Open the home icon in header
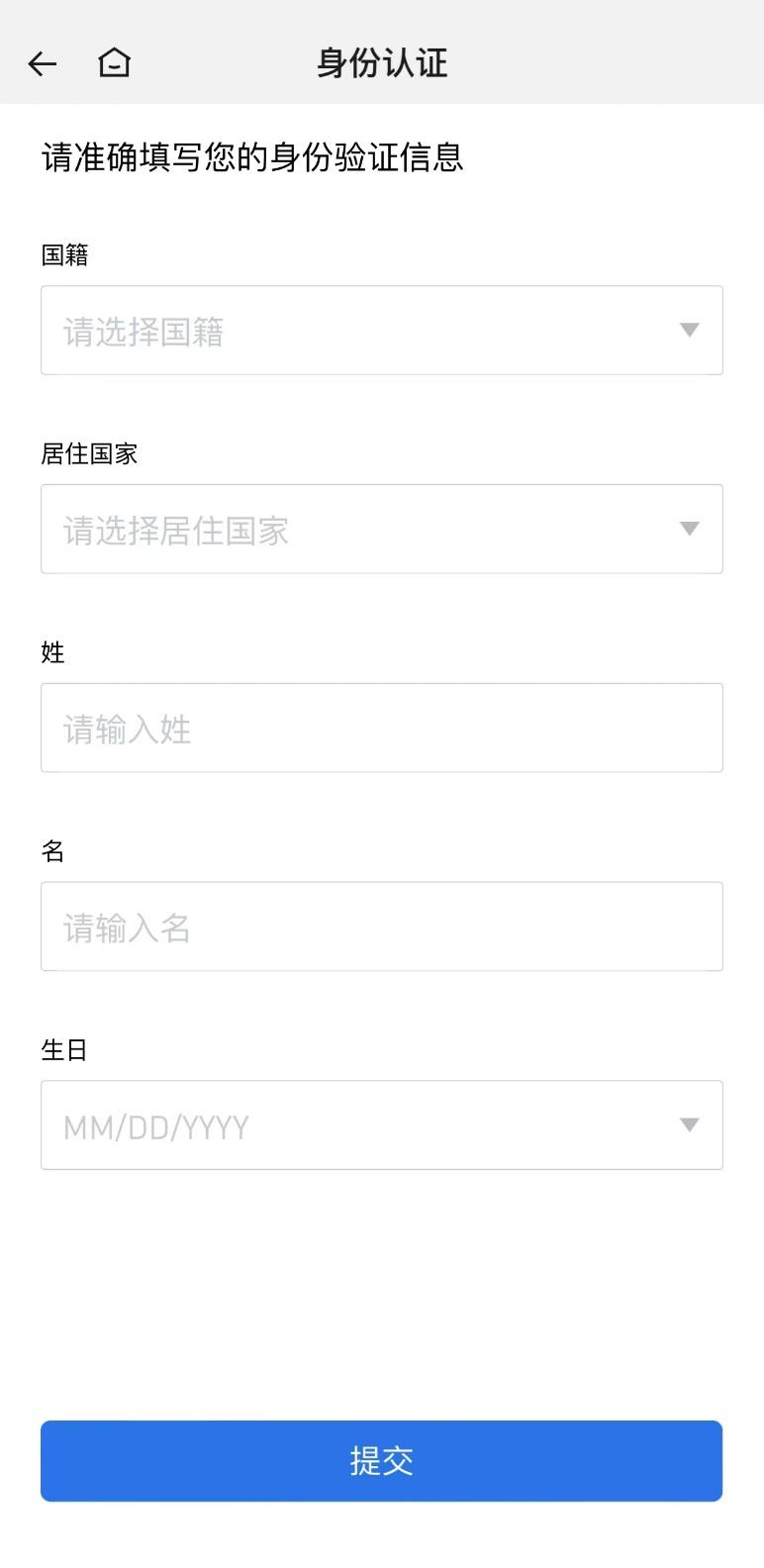Image resolution: width=764 pixels, height=1568 pixels. [115, 62]
